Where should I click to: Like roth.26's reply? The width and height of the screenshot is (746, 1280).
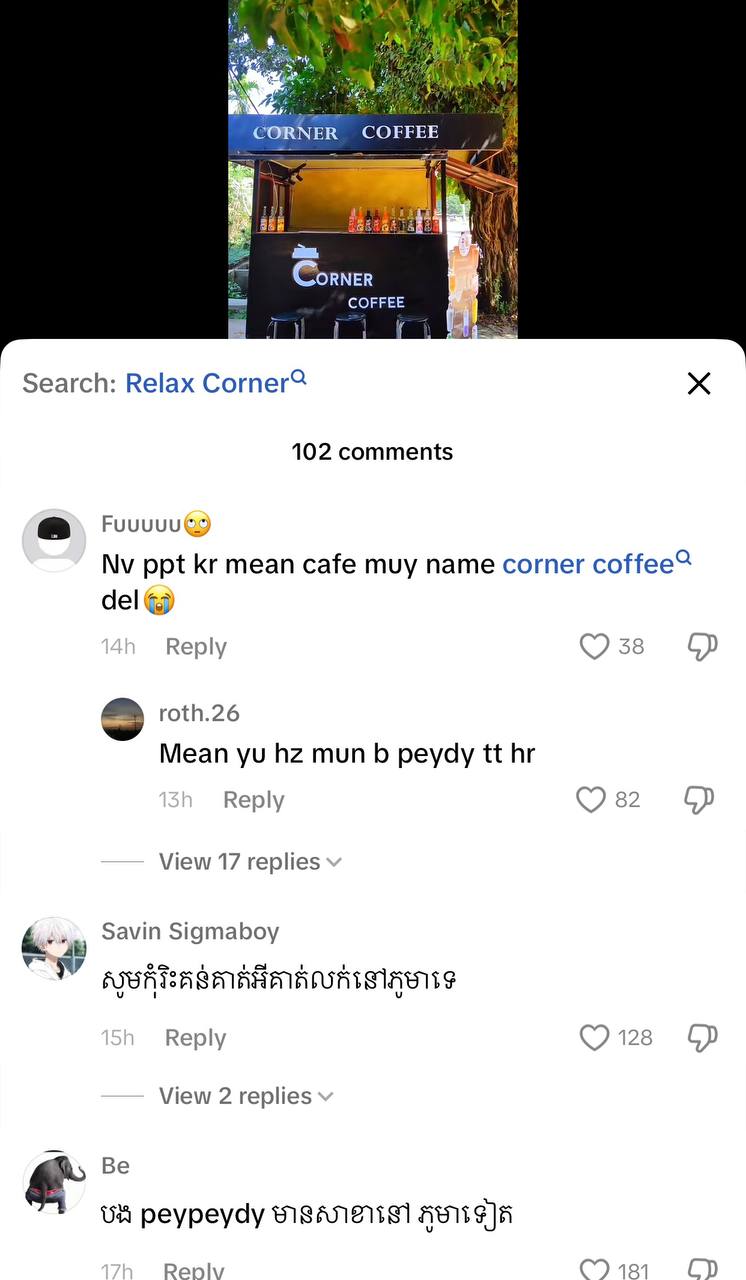pos(591,799)
